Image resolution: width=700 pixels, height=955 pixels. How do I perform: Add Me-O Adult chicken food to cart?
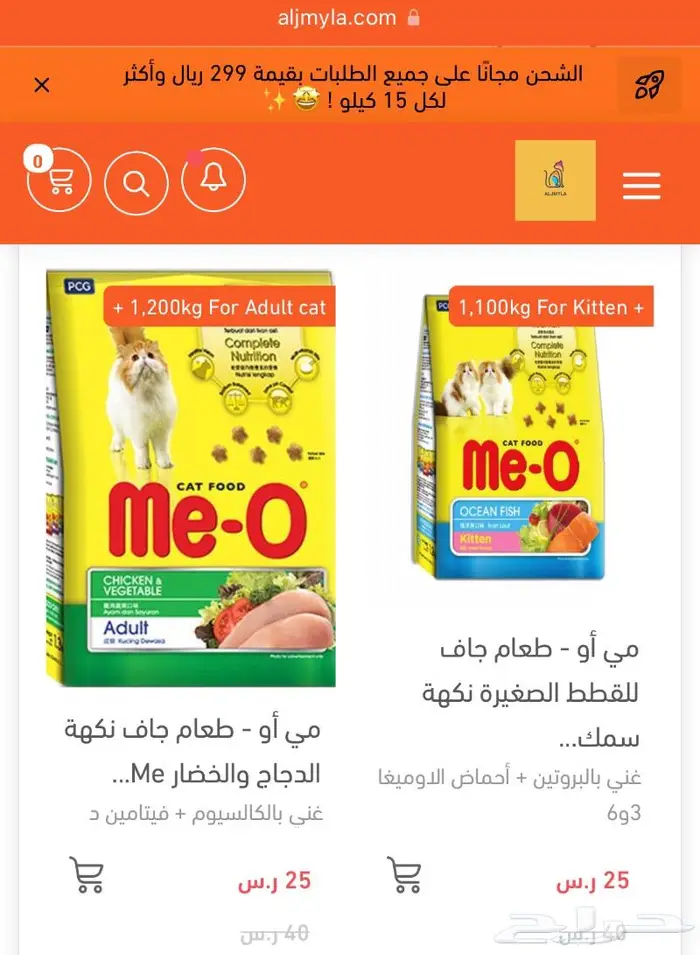click(x=87, y=875)
